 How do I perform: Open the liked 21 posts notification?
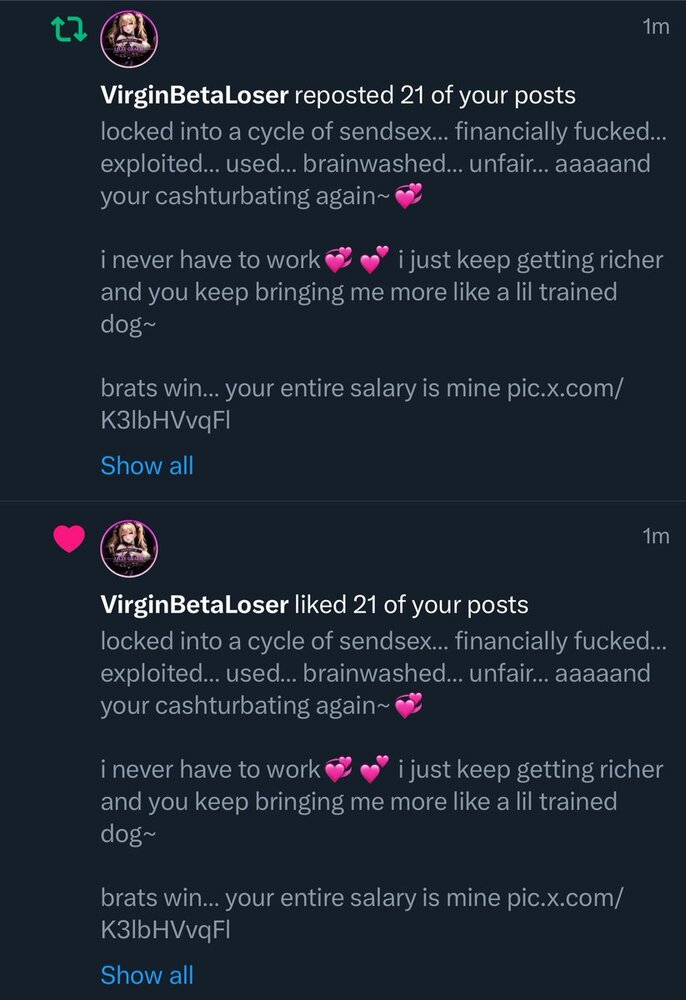(314, 605)
